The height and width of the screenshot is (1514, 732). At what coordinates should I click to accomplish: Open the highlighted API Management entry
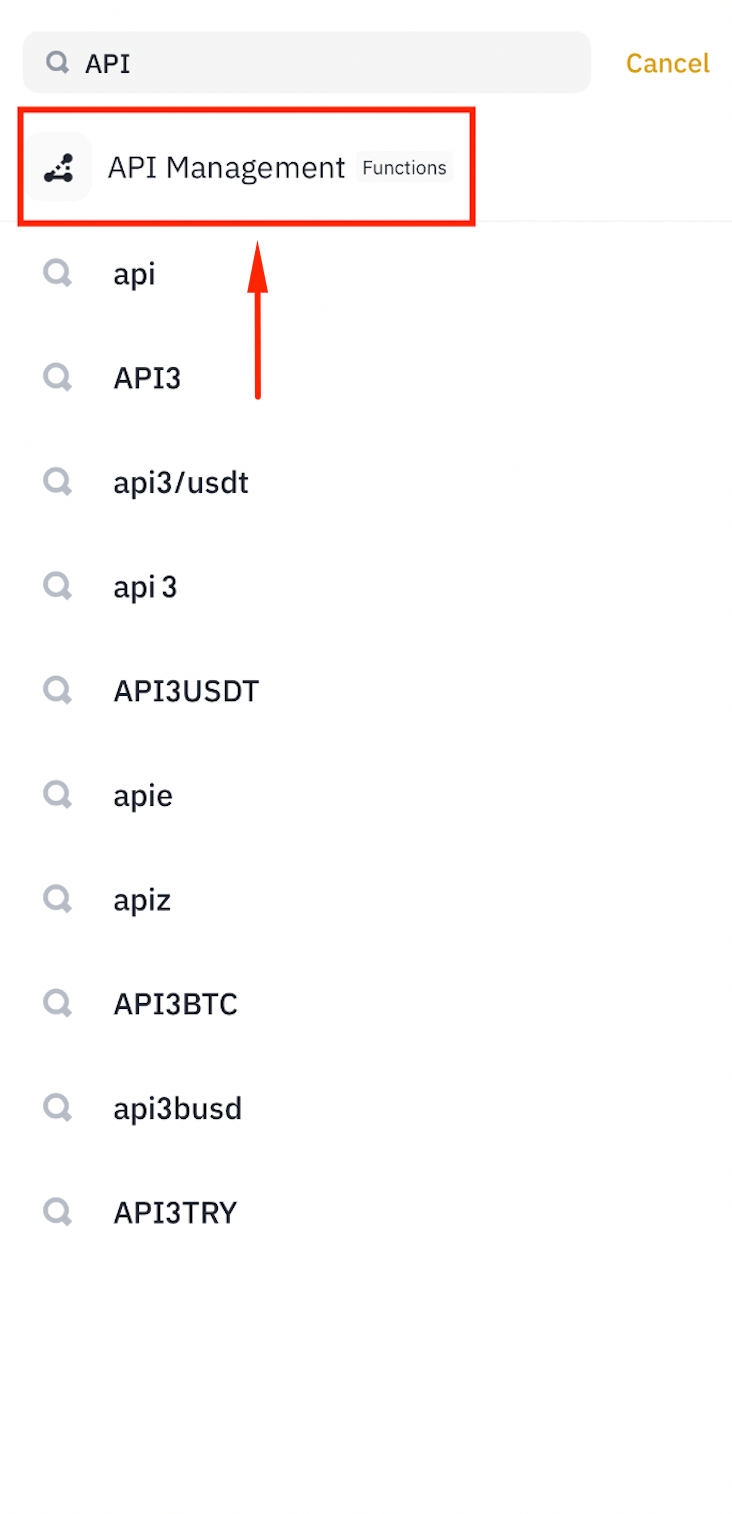coord(226,167)
